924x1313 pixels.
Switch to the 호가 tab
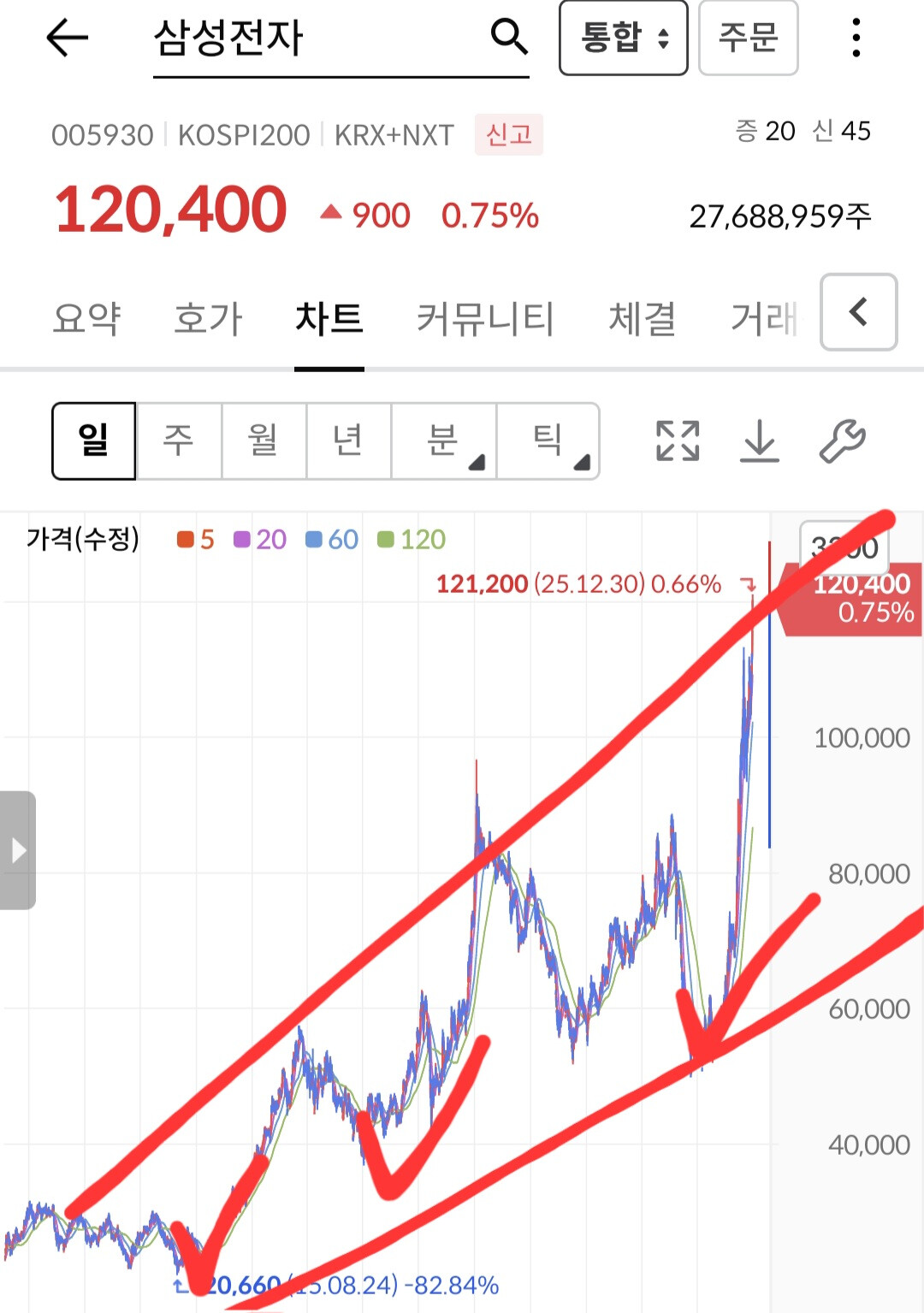click(x=208, y=318)
